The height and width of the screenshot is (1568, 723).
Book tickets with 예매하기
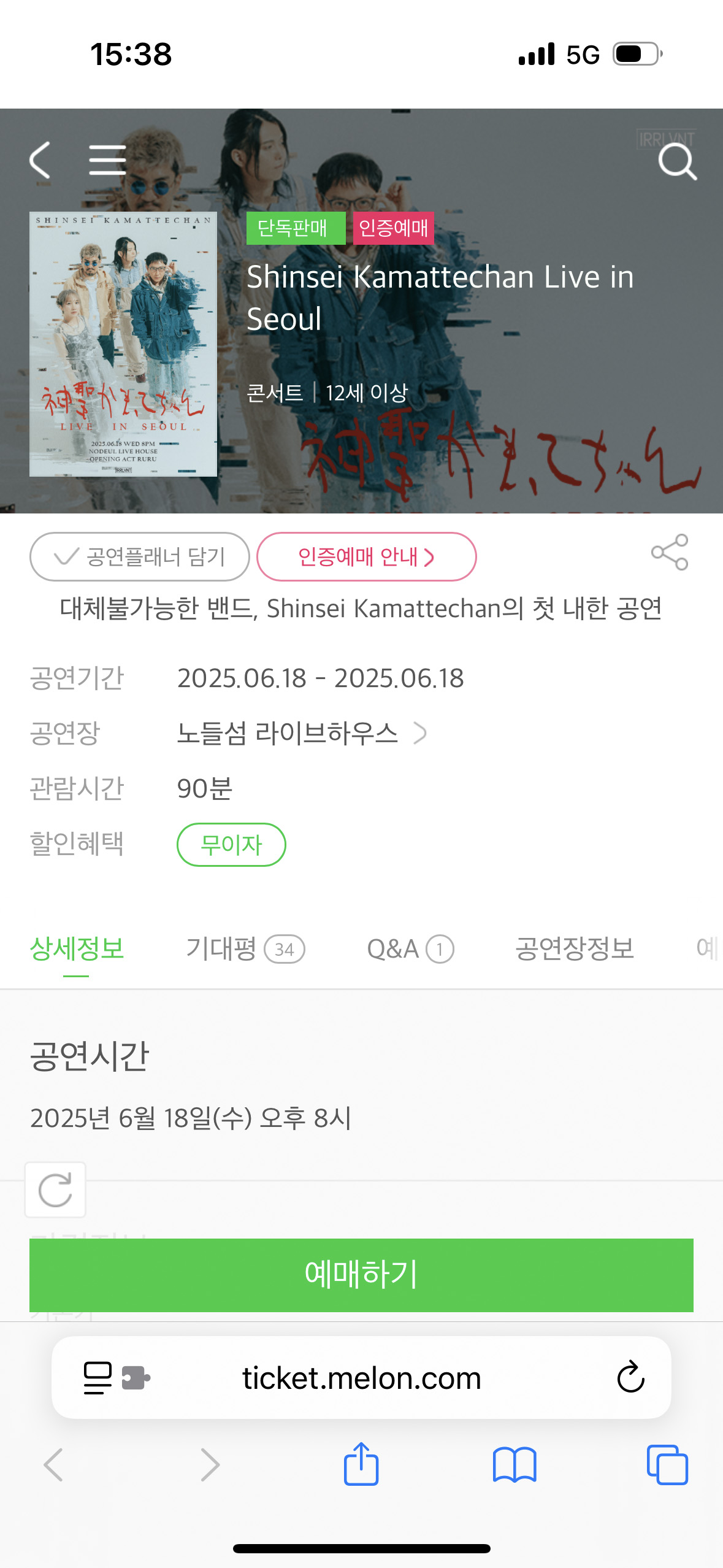[x=361, y=1275]
